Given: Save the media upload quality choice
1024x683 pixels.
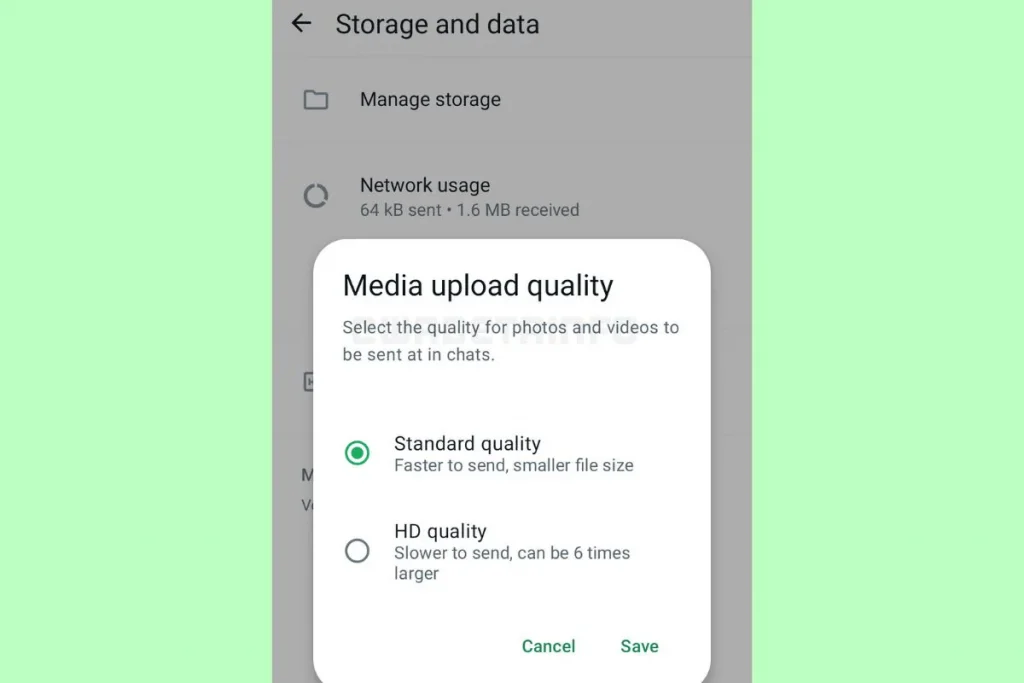Looking at the screenshot, I should (x=639, y=646).
